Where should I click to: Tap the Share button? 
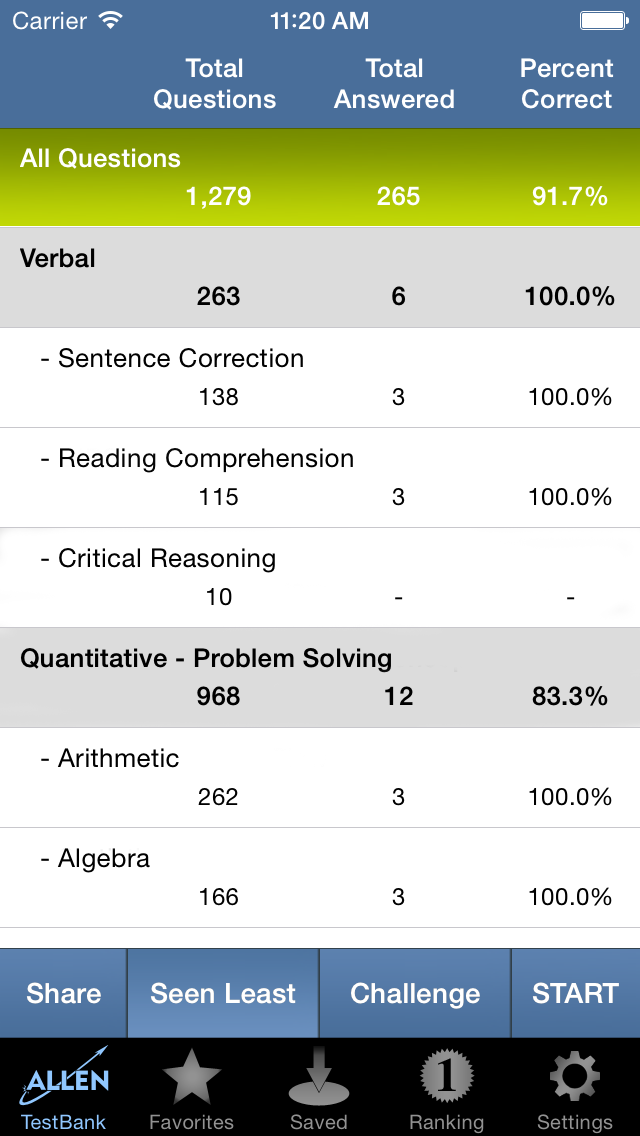[x=63, y=993]
